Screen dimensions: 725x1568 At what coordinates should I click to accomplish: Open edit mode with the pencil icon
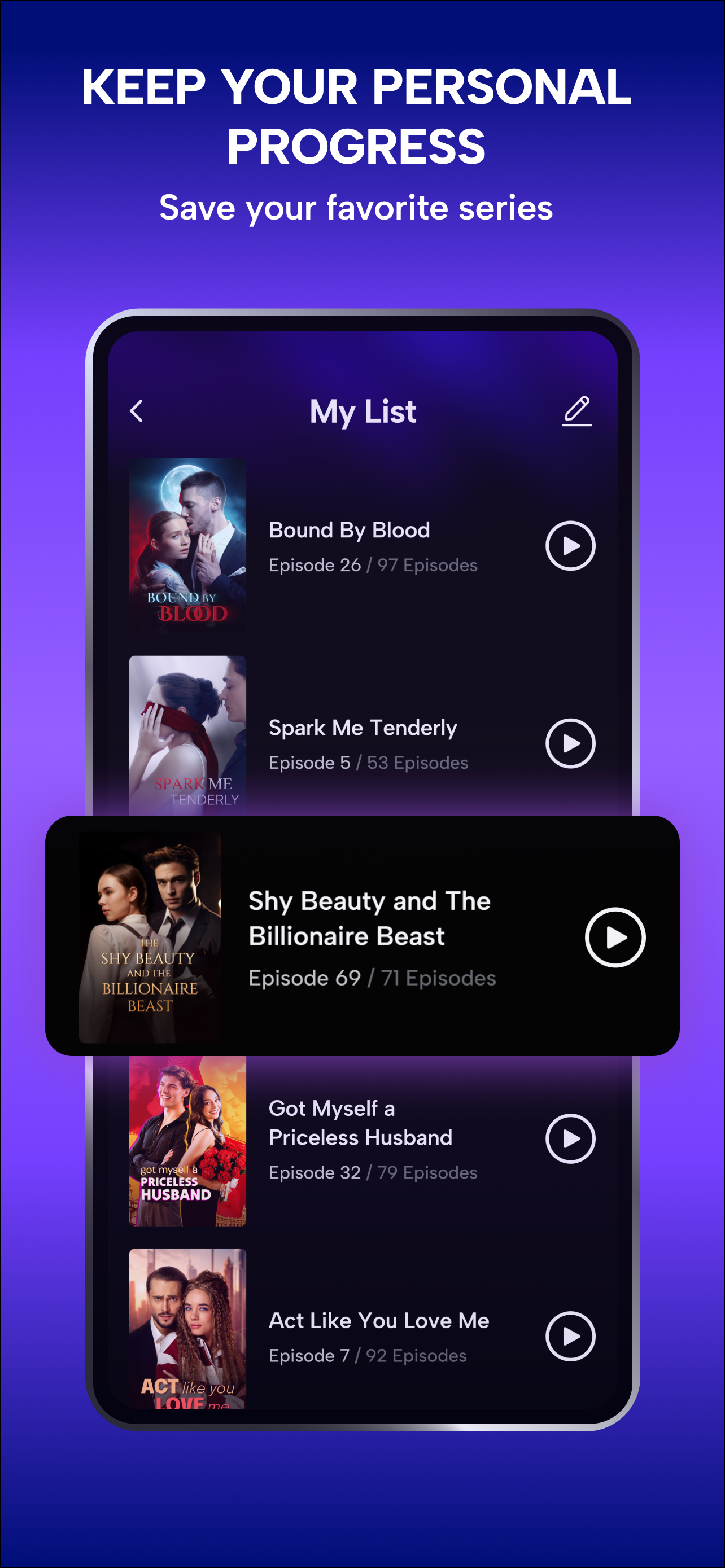click(575, 410)
